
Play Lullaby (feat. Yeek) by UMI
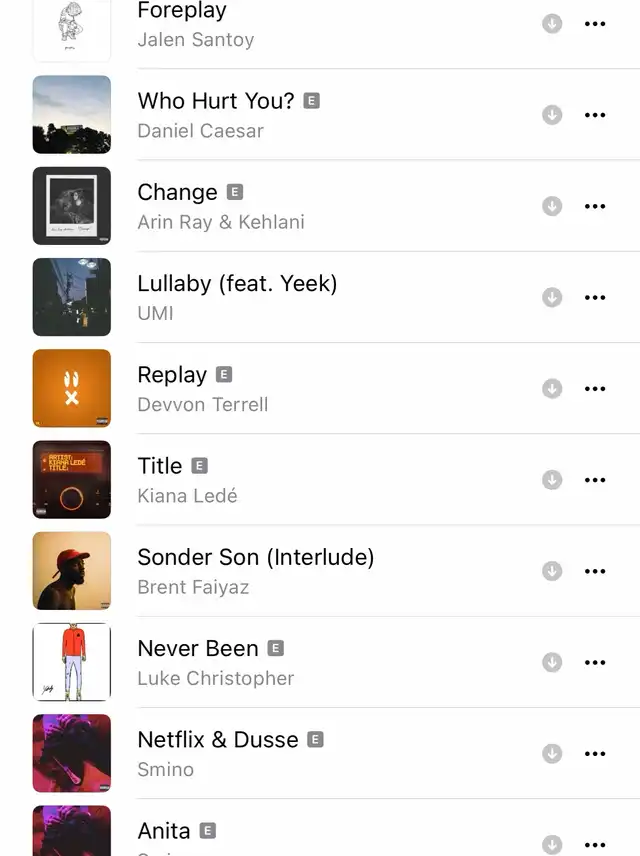coord(237,284)
